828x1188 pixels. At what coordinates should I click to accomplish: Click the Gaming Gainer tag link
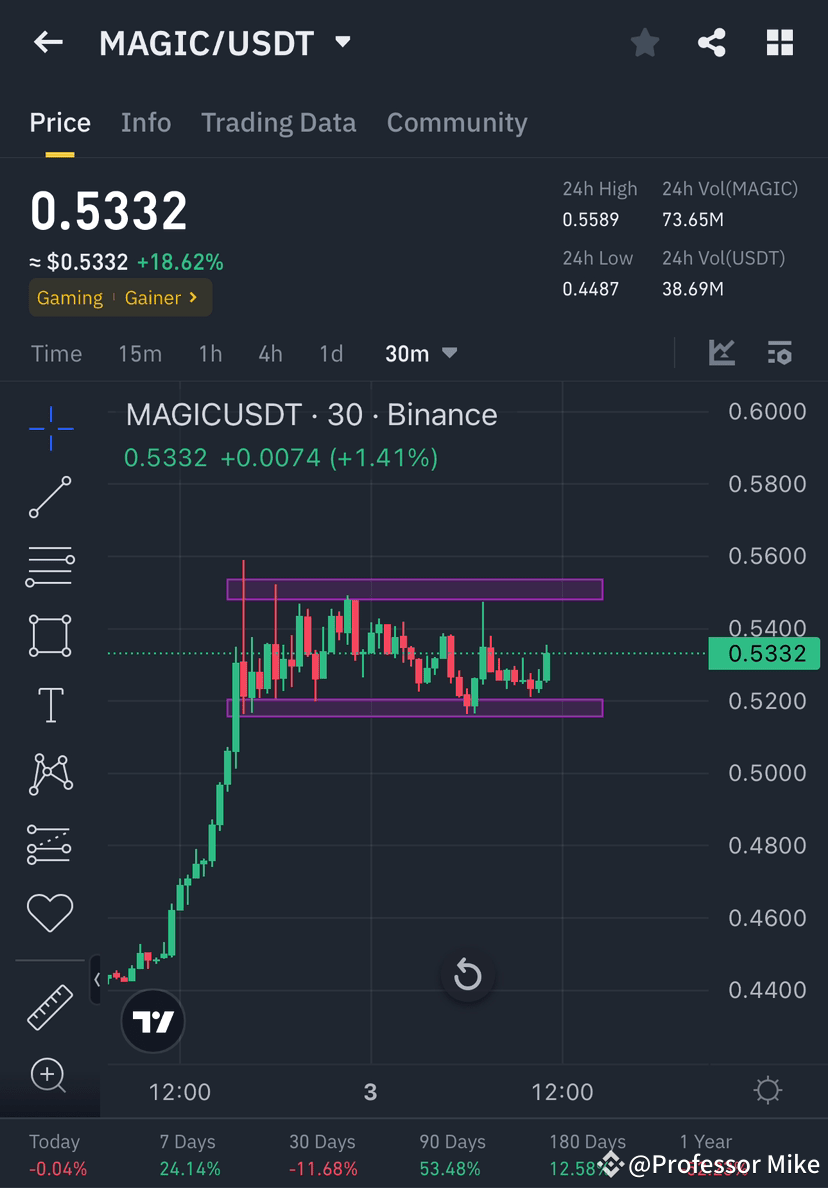click(x=119, y=297)
